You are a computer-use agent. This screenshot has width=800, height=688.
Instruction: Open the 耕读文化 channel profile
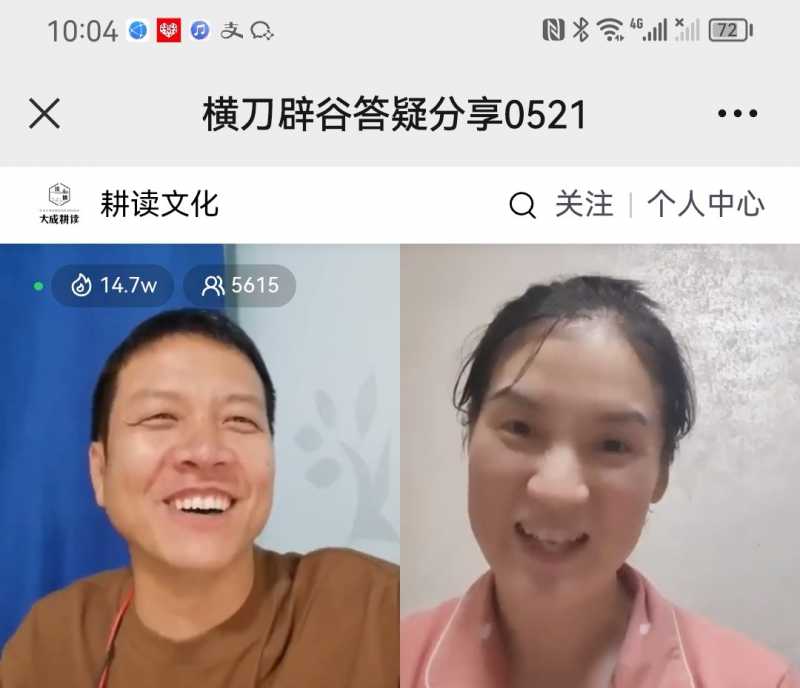[158, 205]
